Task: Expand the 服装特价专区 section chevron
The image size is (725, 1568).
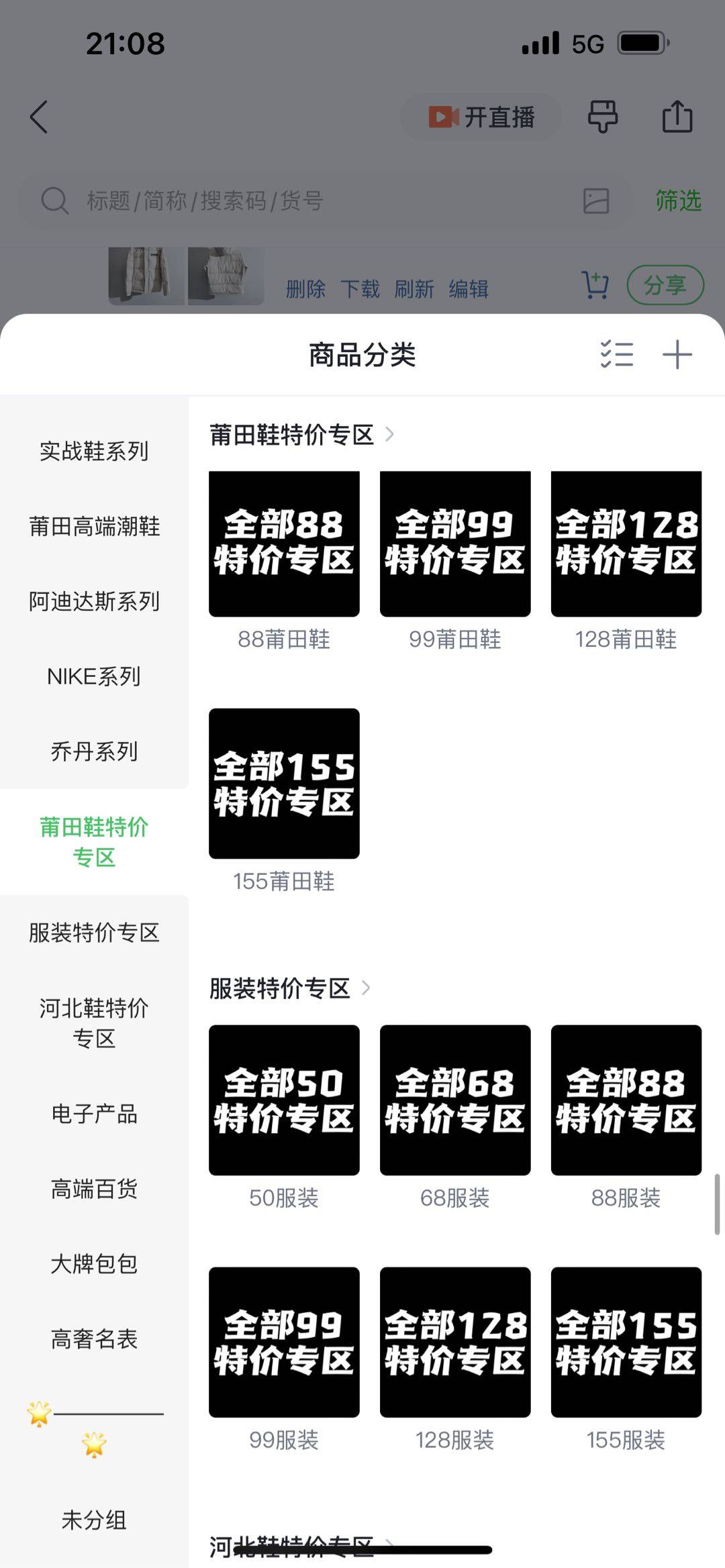Action: [x=367, y=987]
